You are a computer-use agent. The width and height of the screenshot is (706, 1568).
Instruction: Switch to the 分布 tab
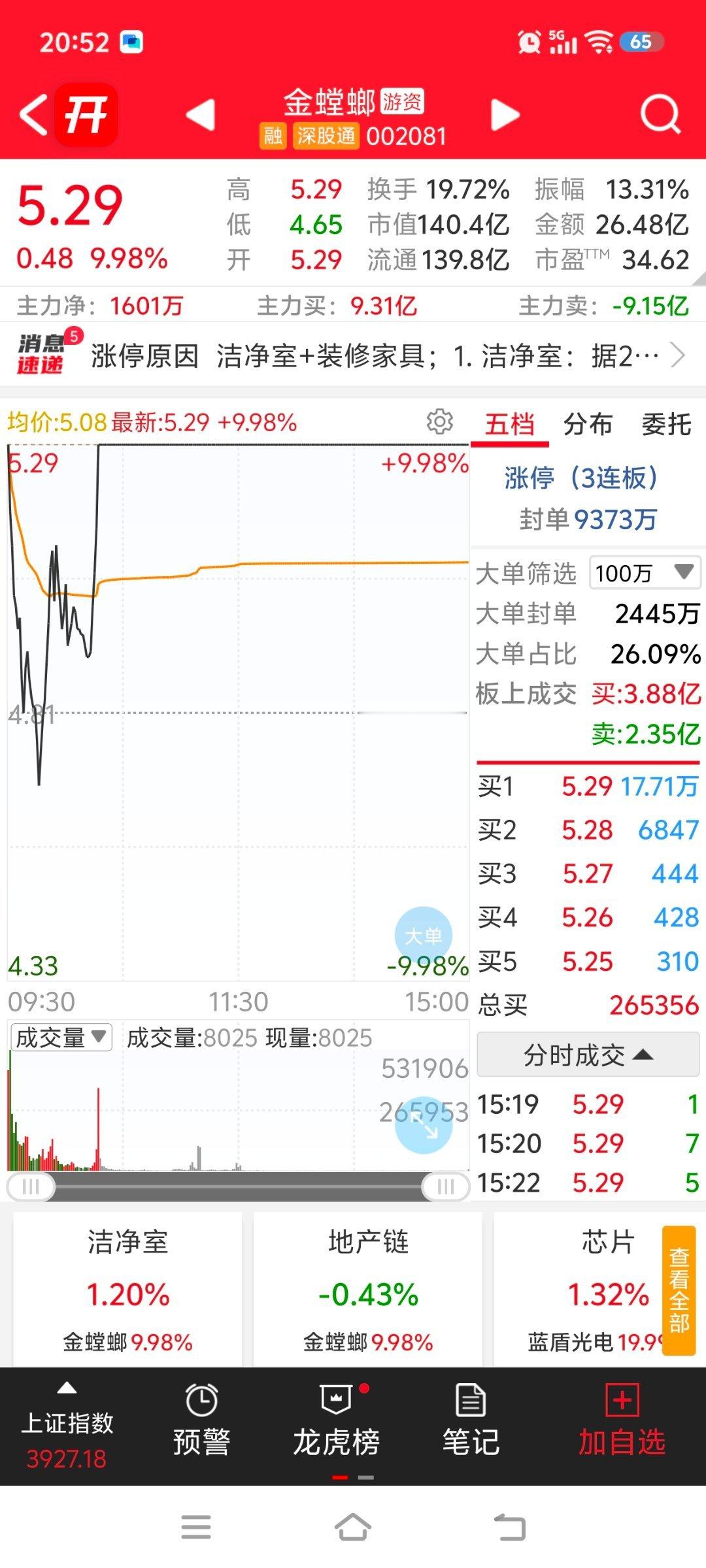click(588, 425)
